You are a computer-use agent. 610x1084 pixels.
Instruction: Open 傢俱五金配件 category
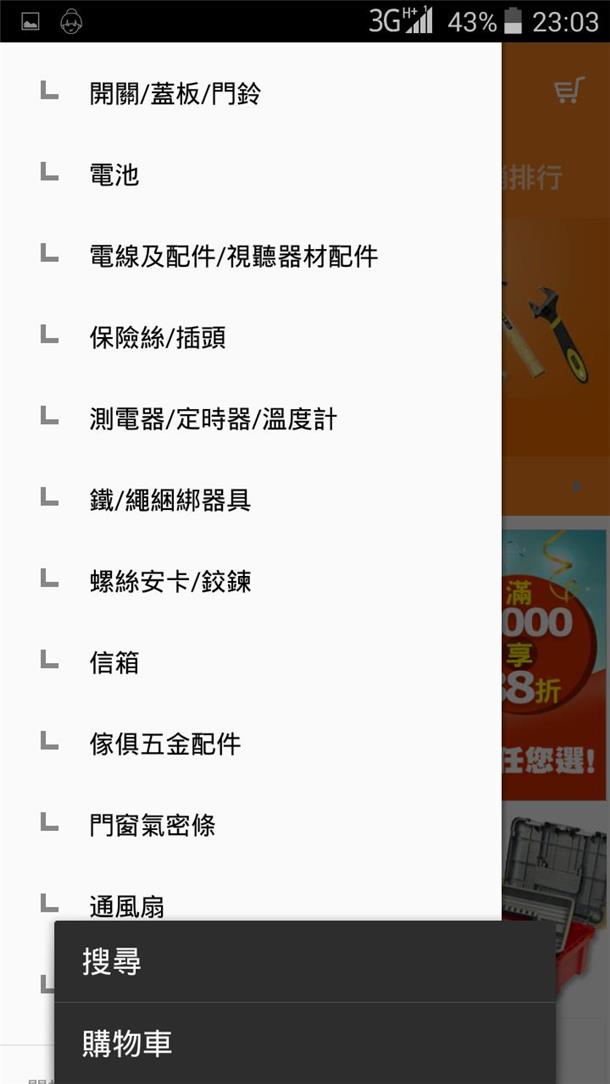coord(250,745)
